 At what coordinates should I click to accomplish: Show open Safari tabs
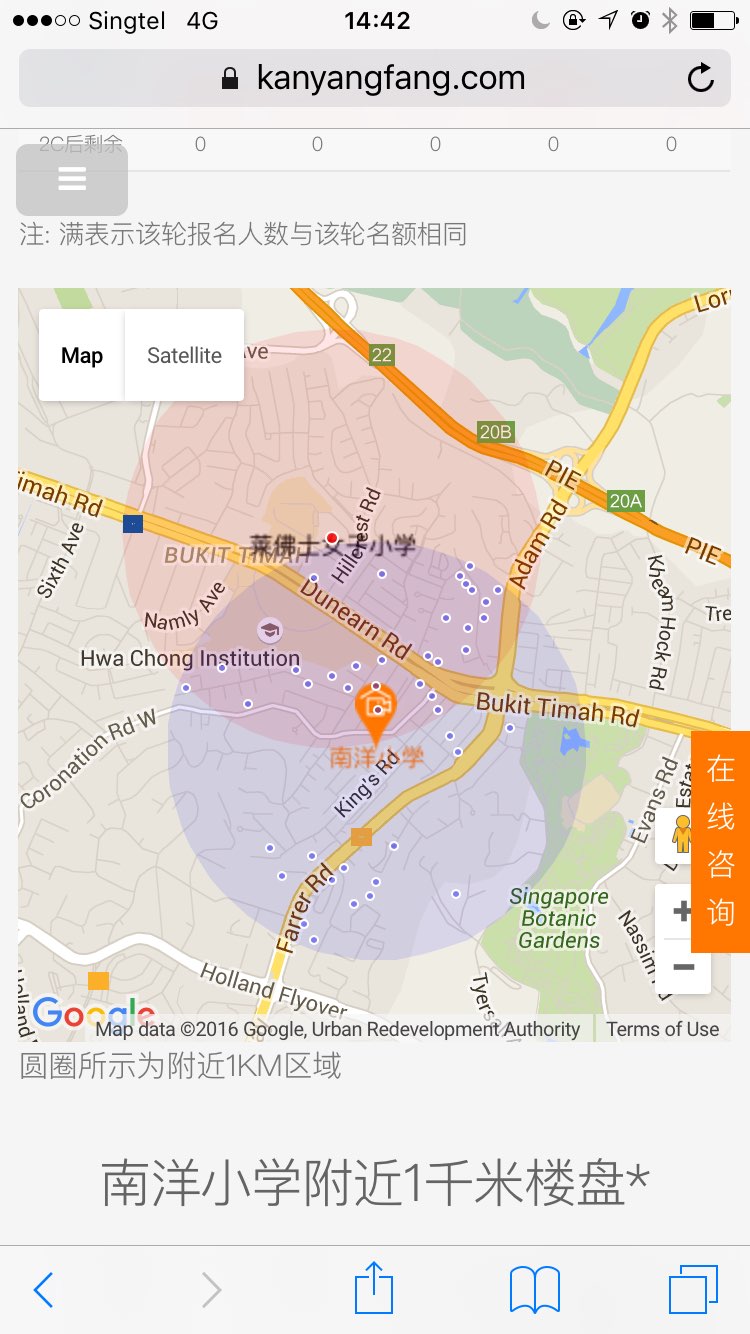click(692, 1290)
